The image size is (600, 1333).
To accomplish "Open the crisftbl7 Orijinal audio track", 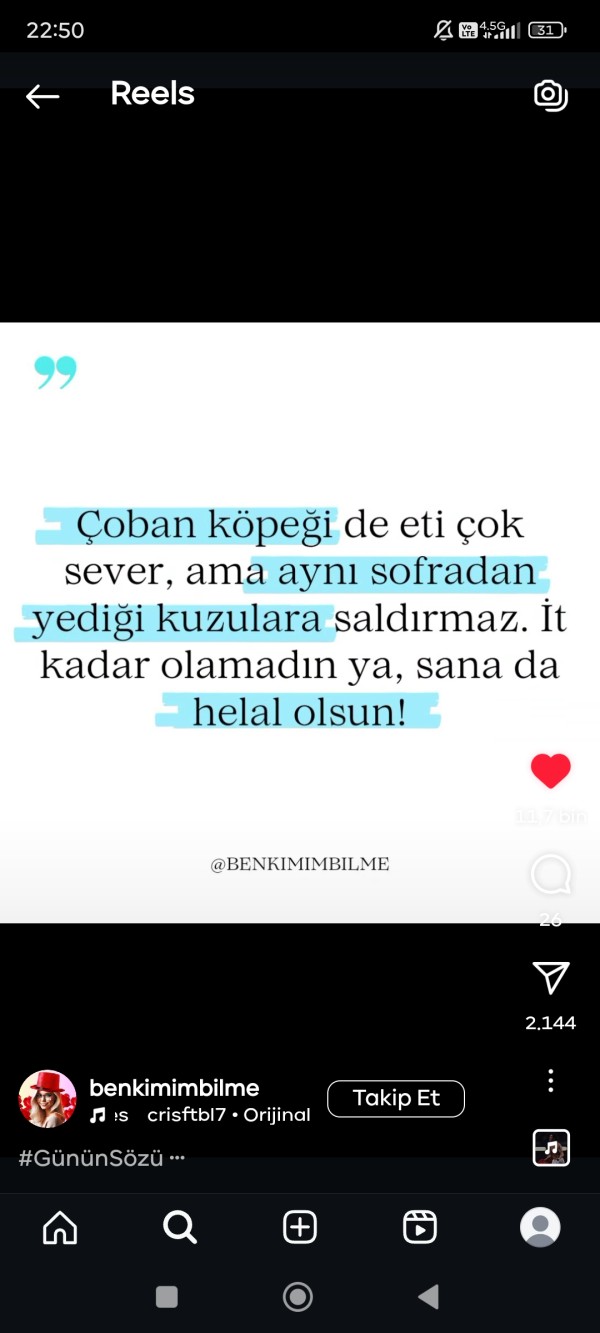I will click(x=228, y=1115).
